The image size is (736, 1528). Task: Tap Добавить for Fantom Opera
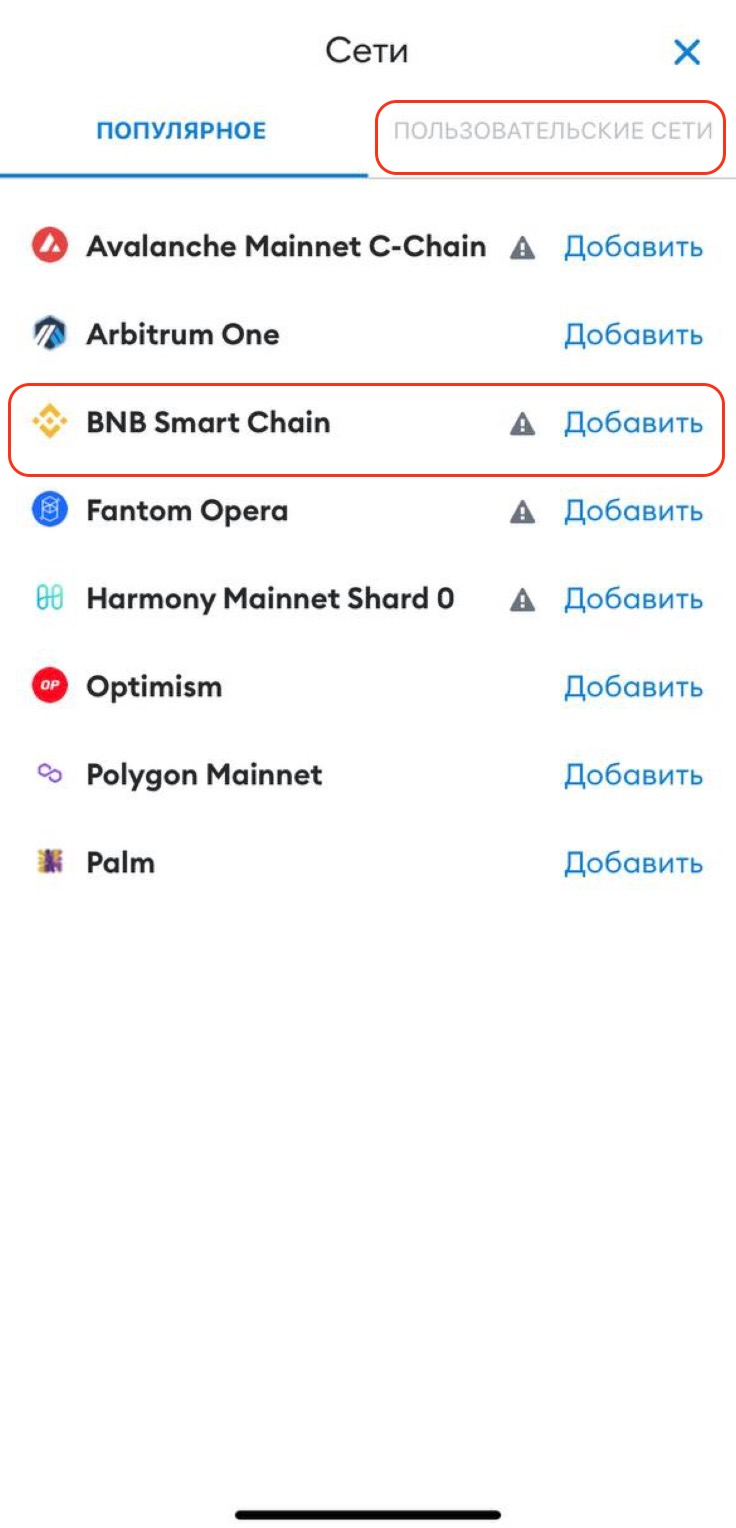[633, 511]
